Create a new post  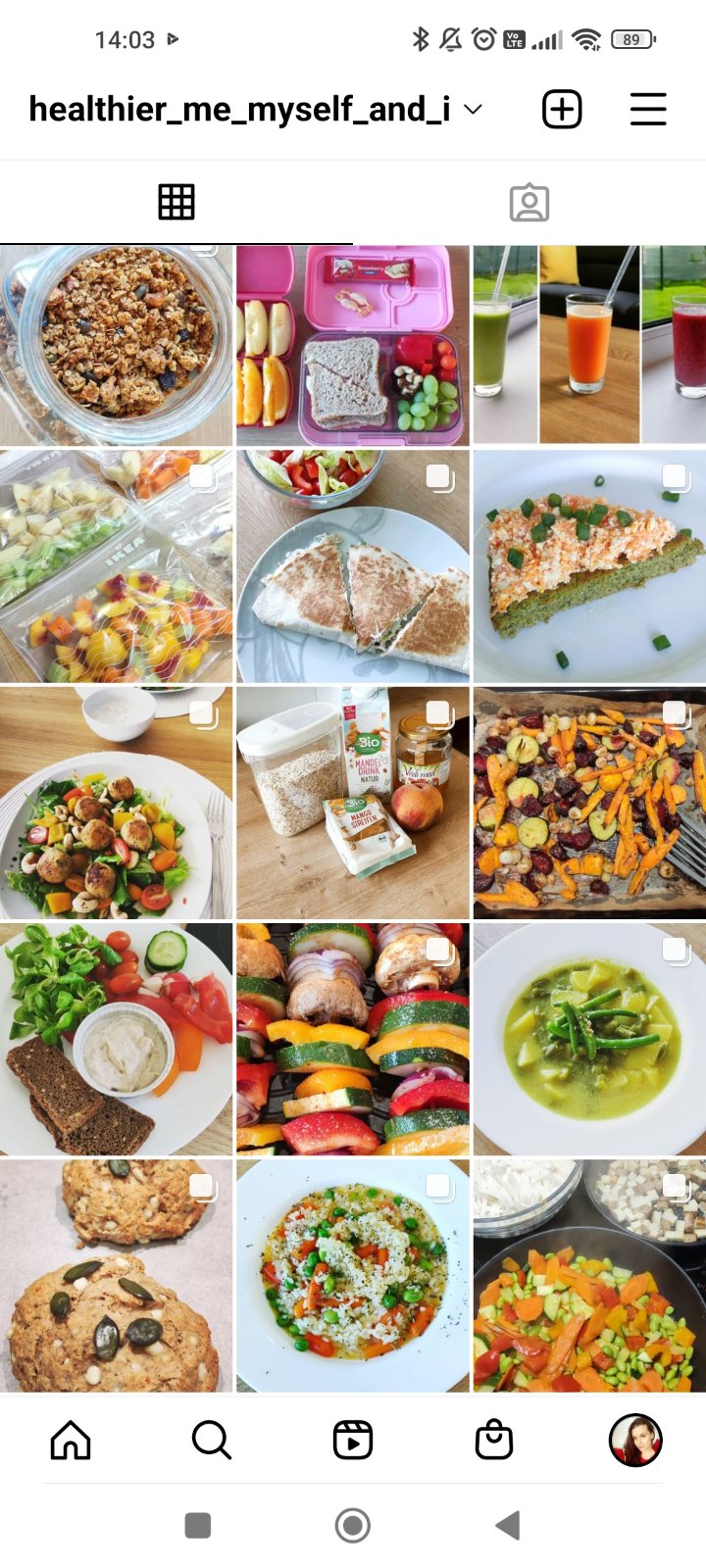tap(562, 109)
